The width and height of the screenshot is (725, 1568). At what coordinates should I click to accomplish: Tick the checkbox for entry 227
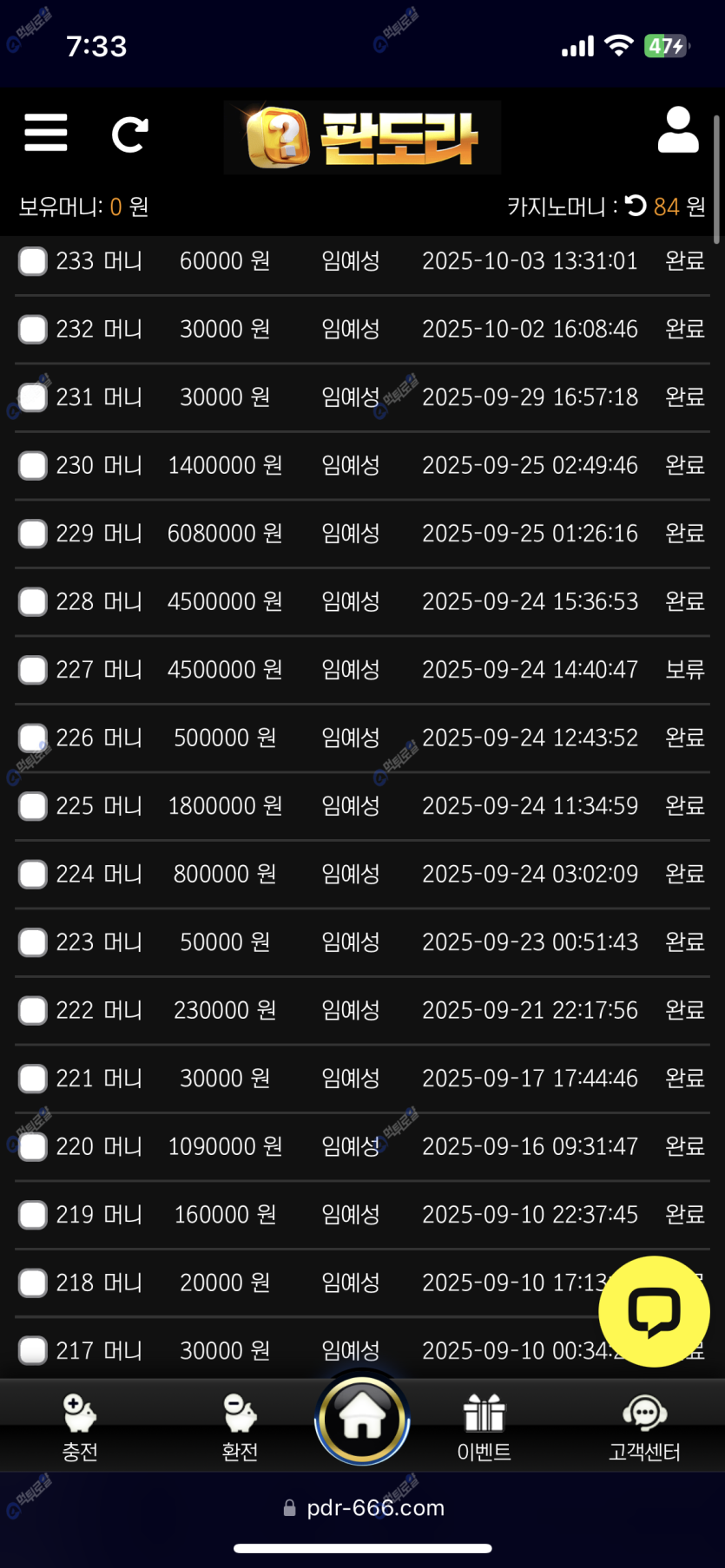point(33,670)
